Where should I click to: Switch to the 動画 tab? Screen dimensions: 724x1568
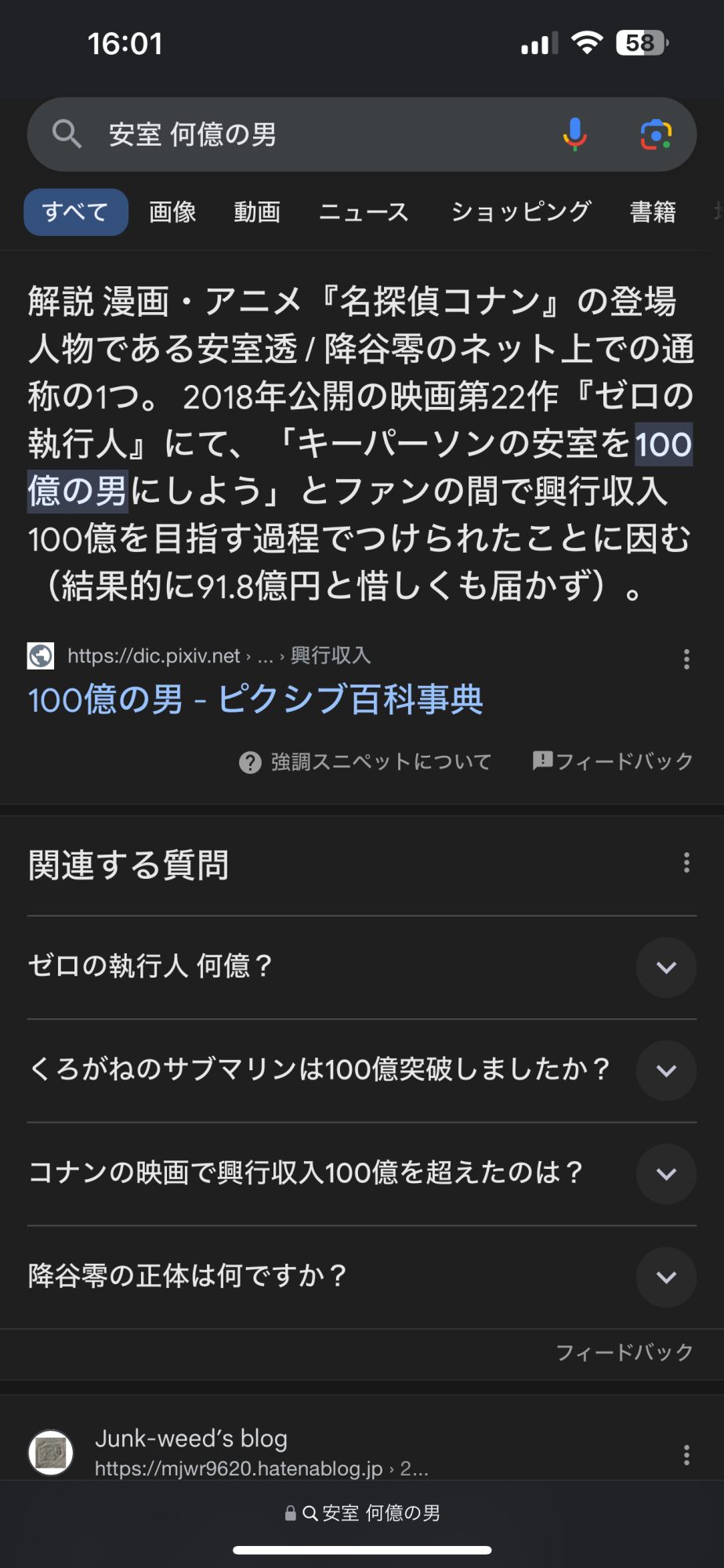click(x=257, y=212)
